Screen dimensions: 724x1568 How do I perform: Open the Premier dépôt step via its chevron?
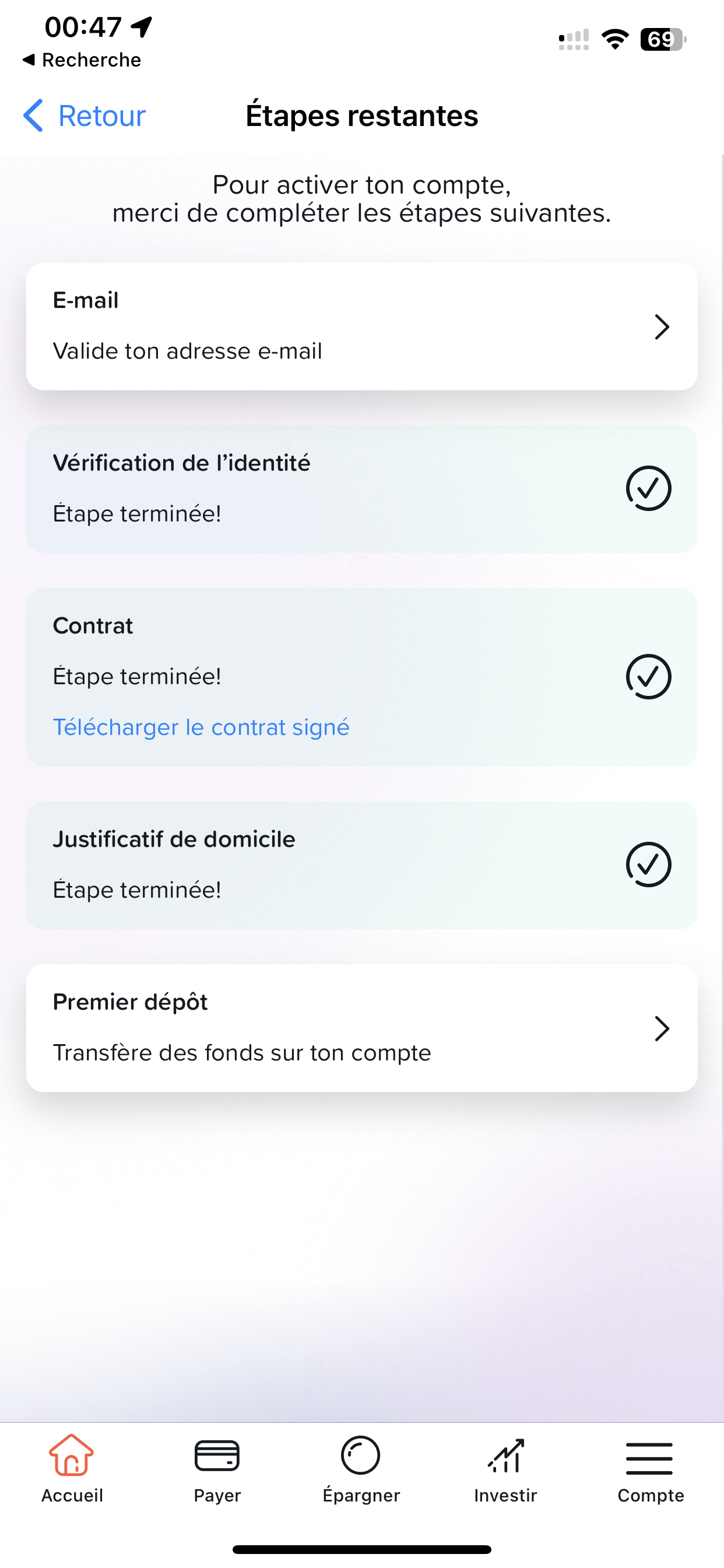pyautogui.click(x=661, y=1028)
